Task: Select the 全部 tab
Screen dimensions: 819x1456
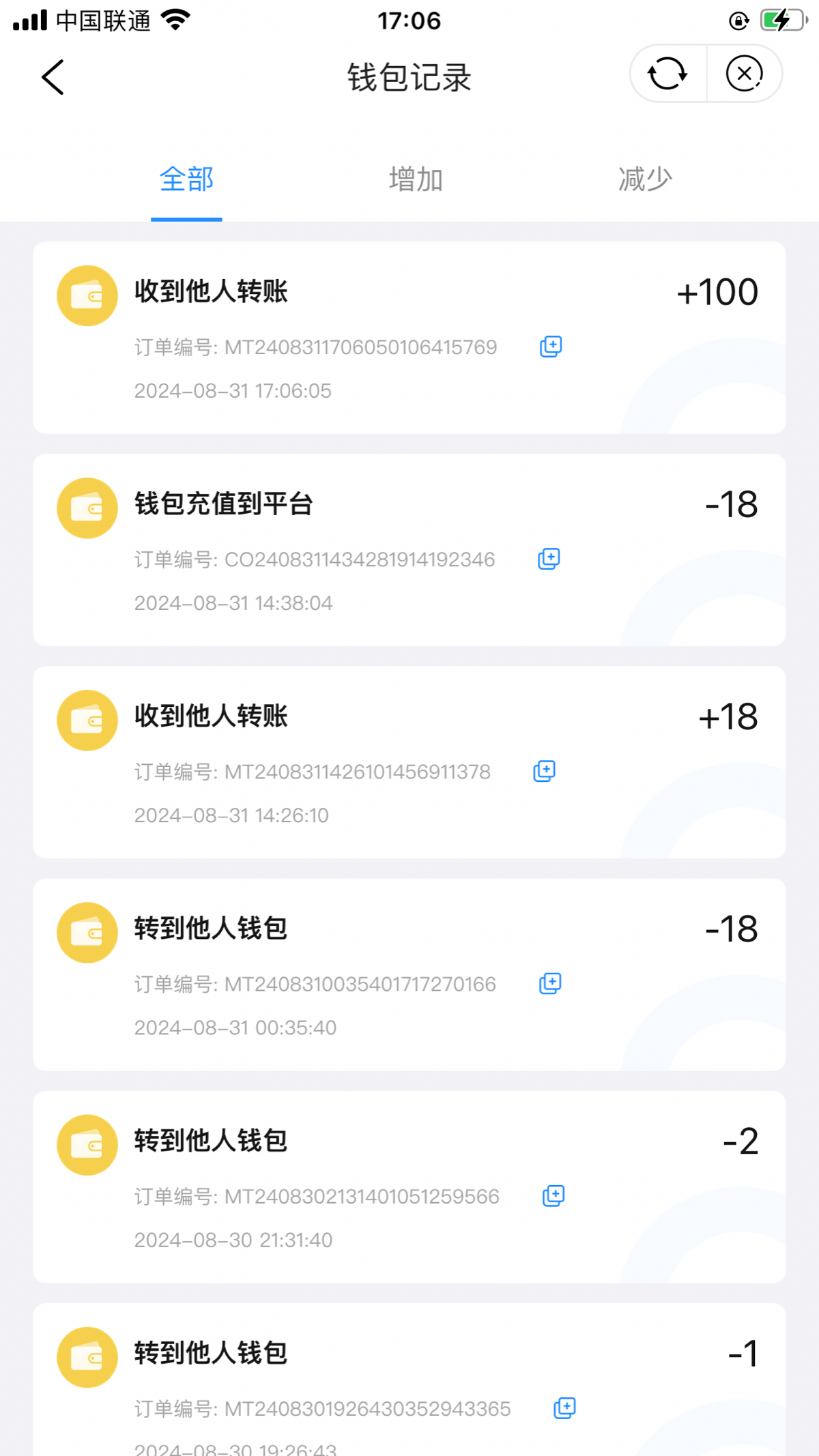Action: point(186,179)
